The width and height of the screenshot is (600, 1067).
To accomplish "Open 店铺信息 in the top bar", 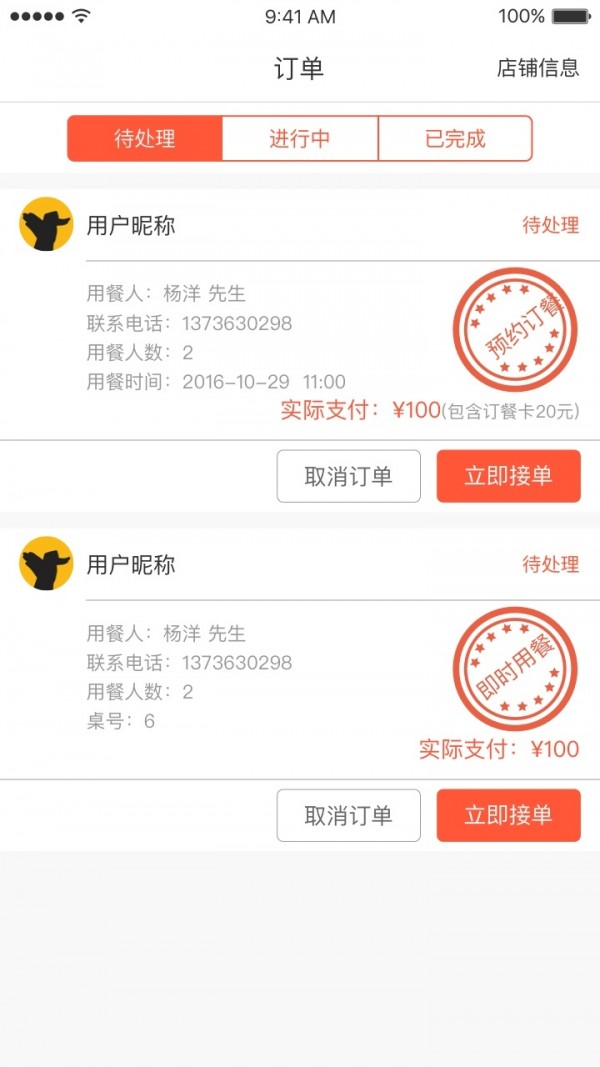I will click(538, 68).
